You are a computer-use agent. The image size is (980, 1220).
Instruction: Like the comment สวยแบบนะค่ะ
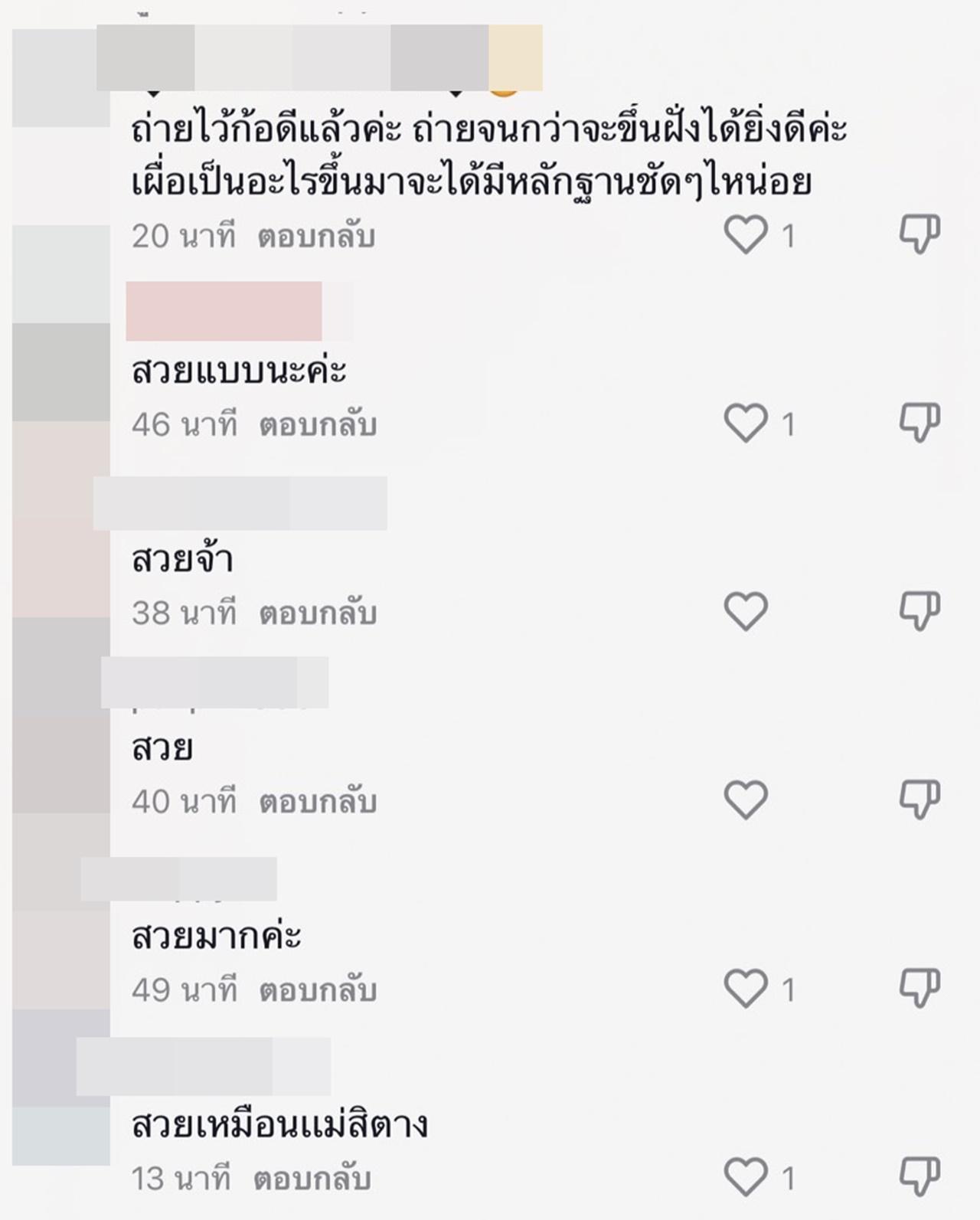point(746,424)
